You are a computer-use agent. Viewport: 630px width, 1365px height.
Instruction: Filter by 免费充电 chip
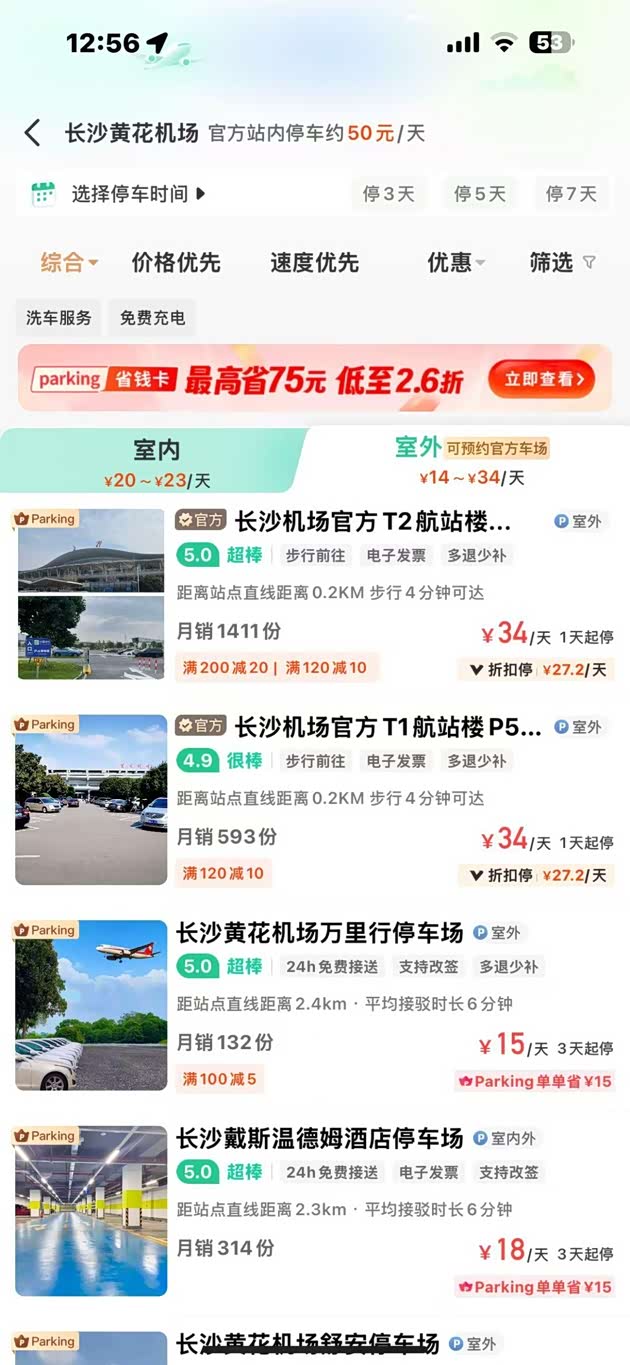point(152,318)
